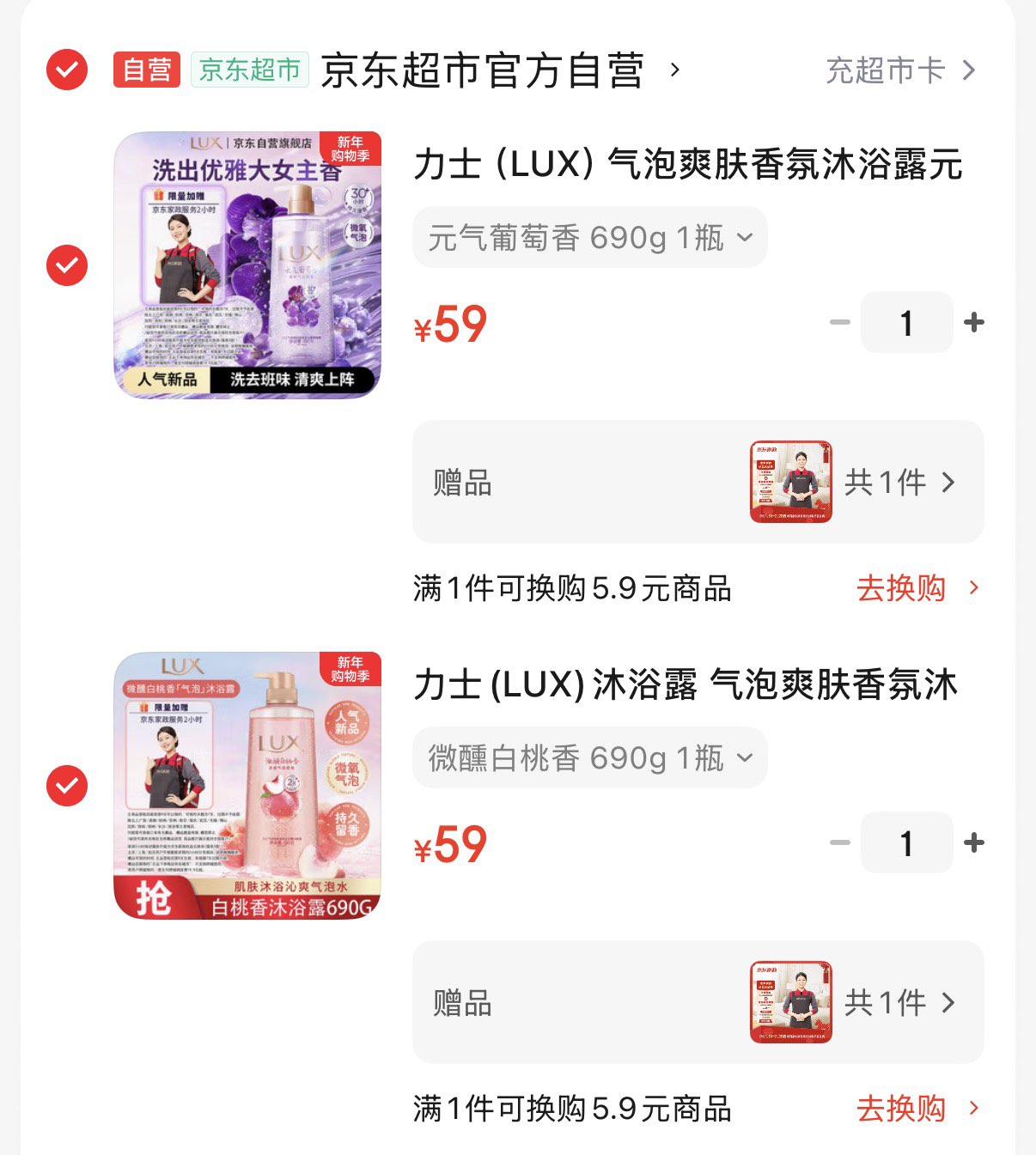
Task: Uncheck the 京东超市官方自营 store checkbox
Action: [x=67, y=70]
